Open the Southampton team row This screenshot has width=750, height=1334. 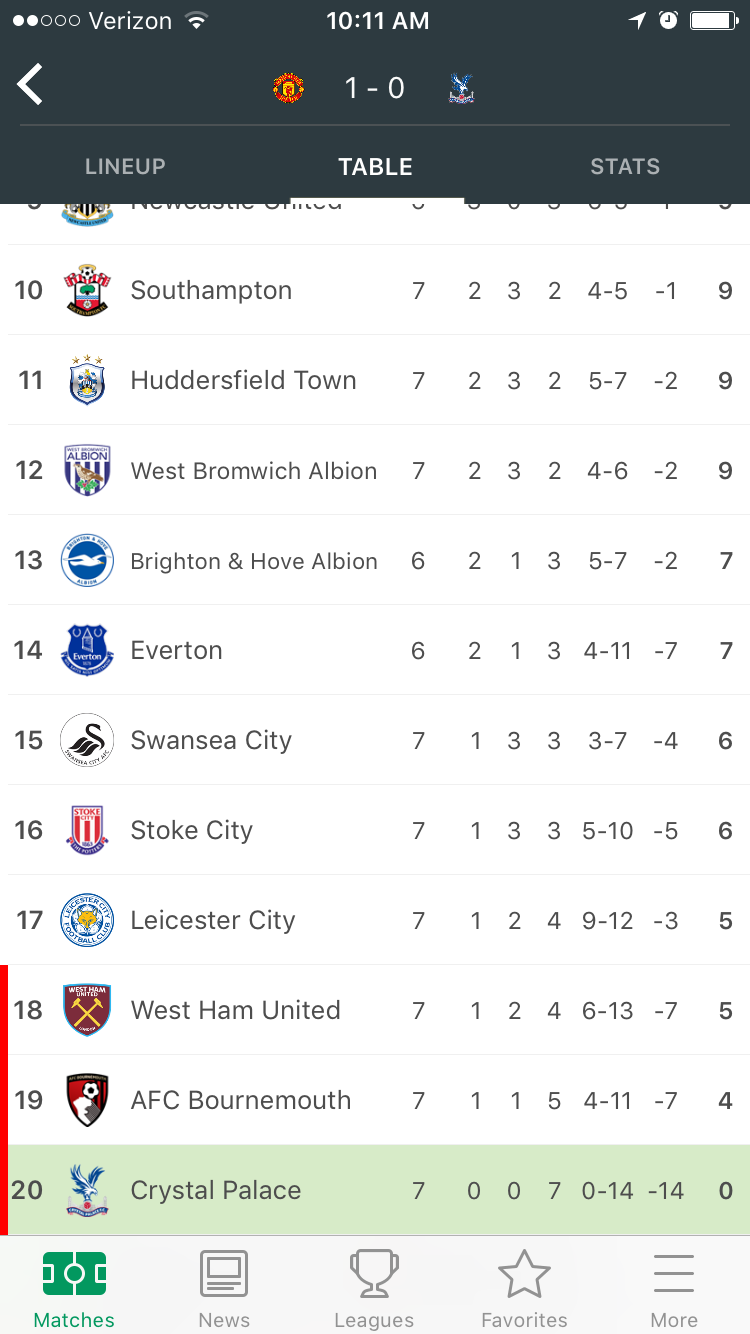pyautogui.click(x=375, y=290)
